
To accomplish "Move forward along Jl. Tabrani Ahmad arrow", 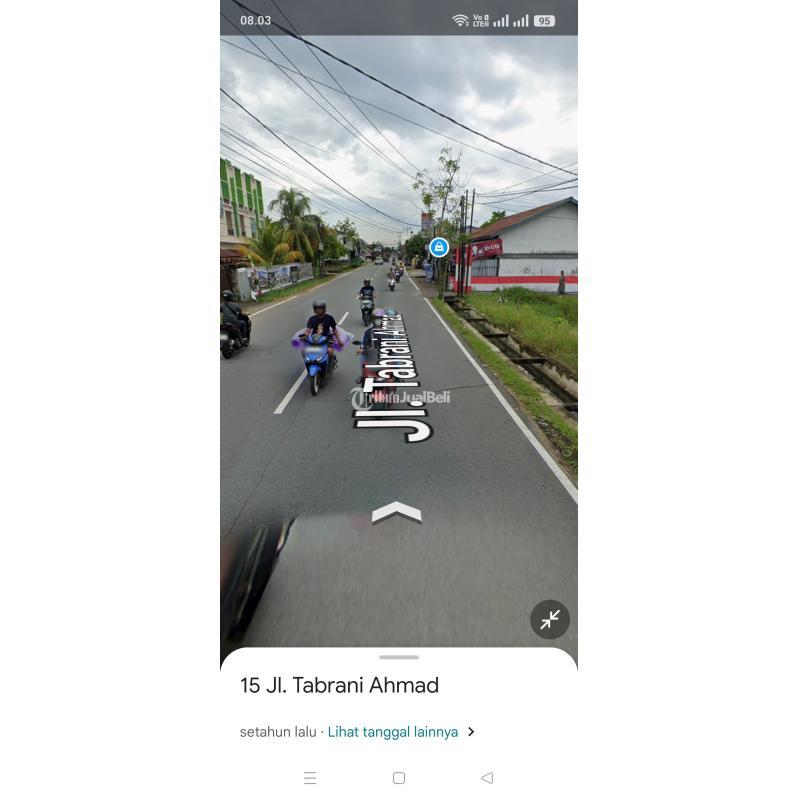I will click(397, 514).
